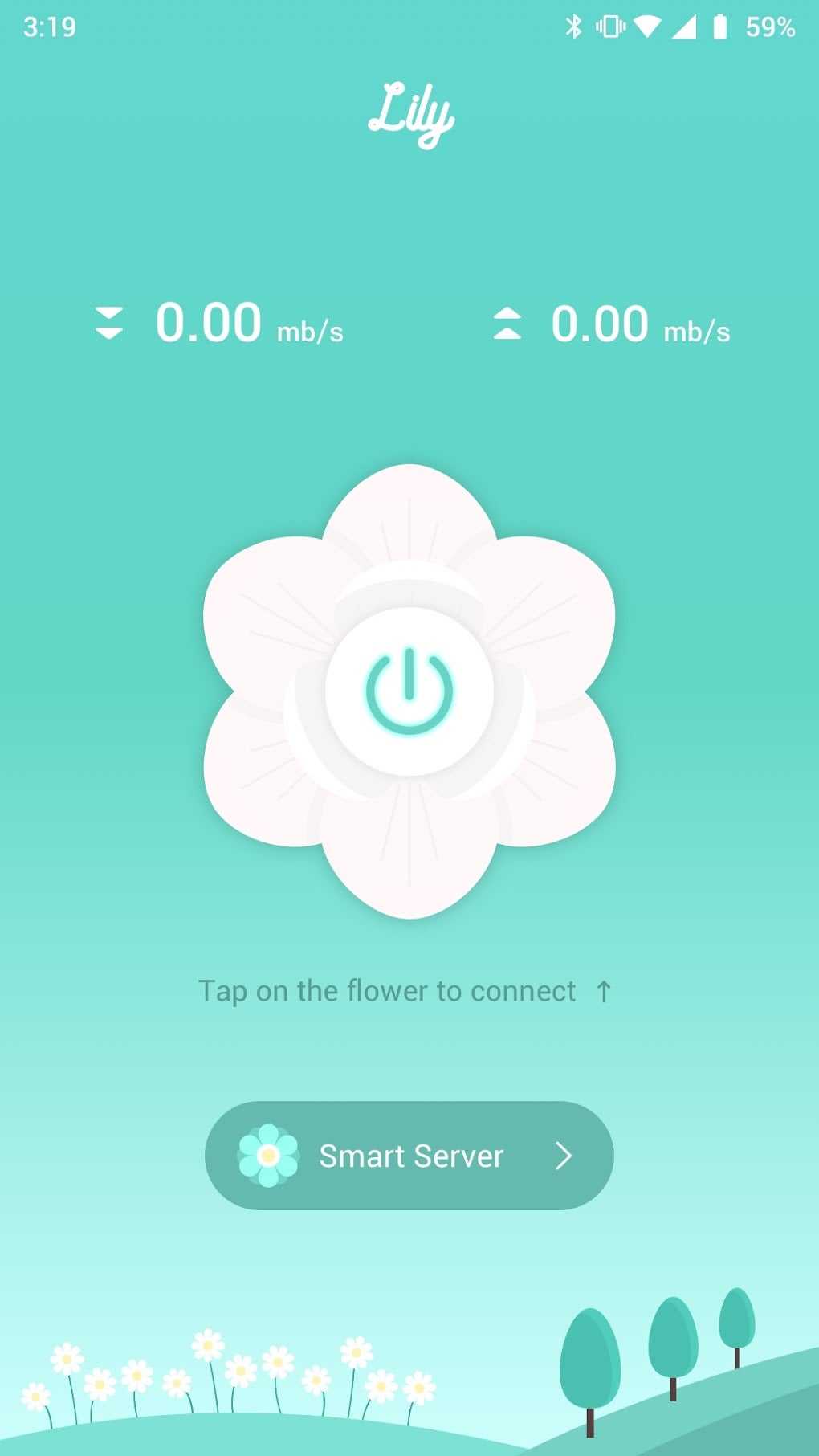Open the Smart Server selection
Viewport: 819px width, 1456px height.
pyautogui.click(x=409, y=1156)
